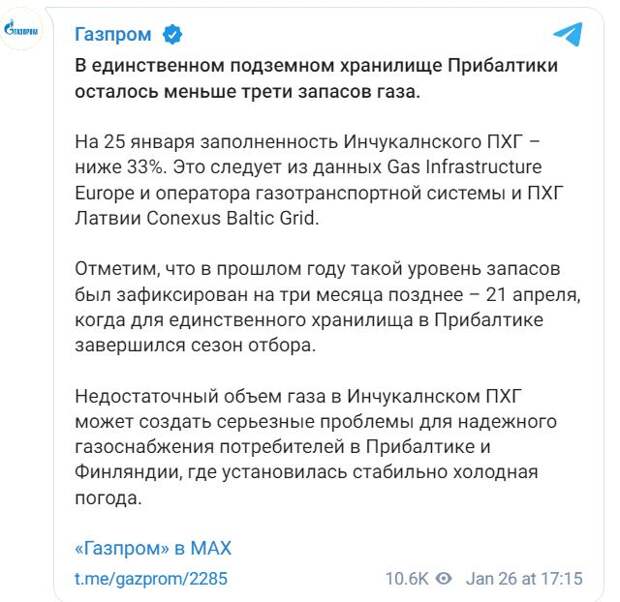Tap the Jan 26 at 17:15 timestamp
The height and width of the screenshot is (602, 620).
524,578
